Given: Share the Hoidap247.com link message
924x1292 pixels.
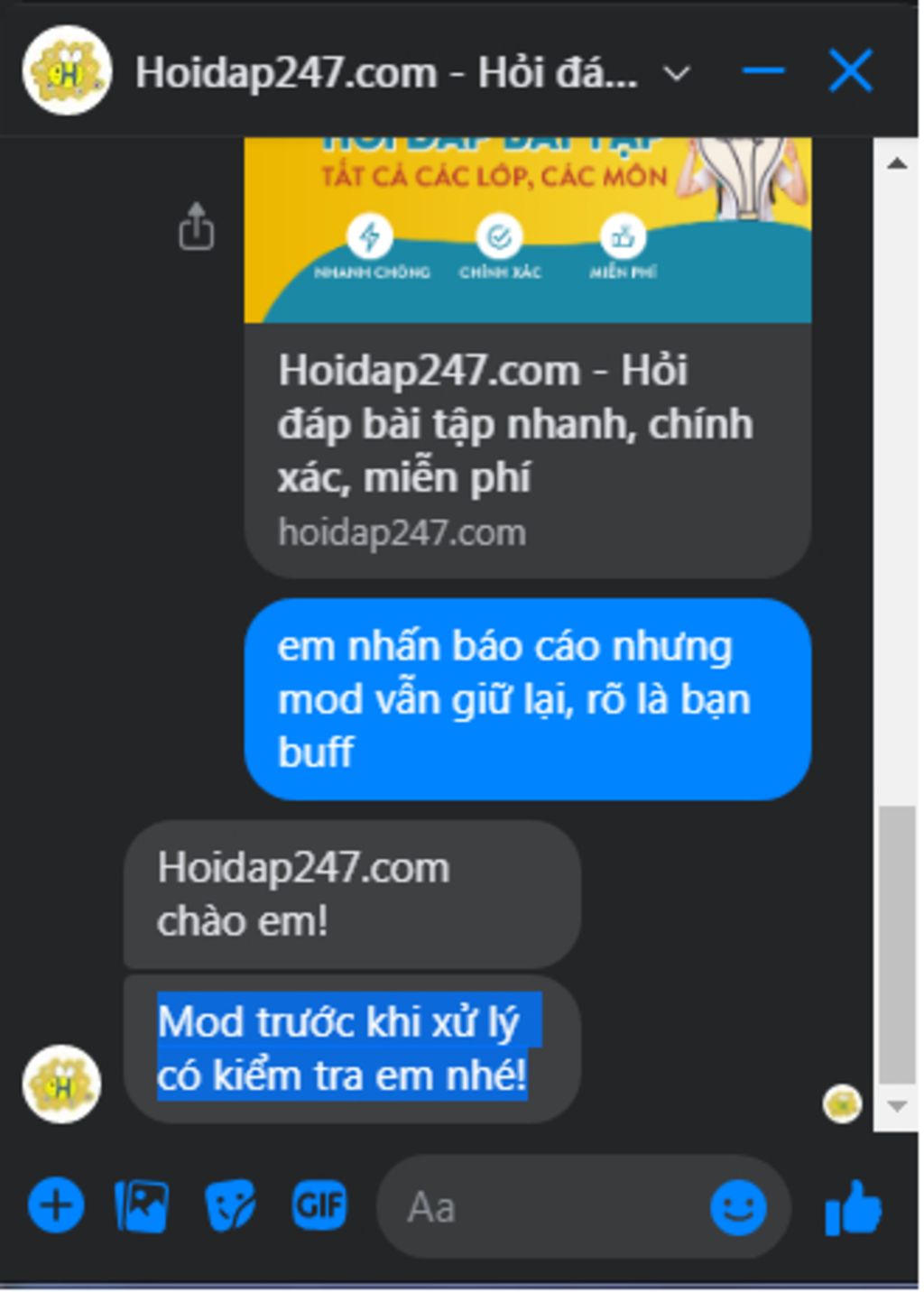Looking at the screenshot, I should tap(196, 226).
